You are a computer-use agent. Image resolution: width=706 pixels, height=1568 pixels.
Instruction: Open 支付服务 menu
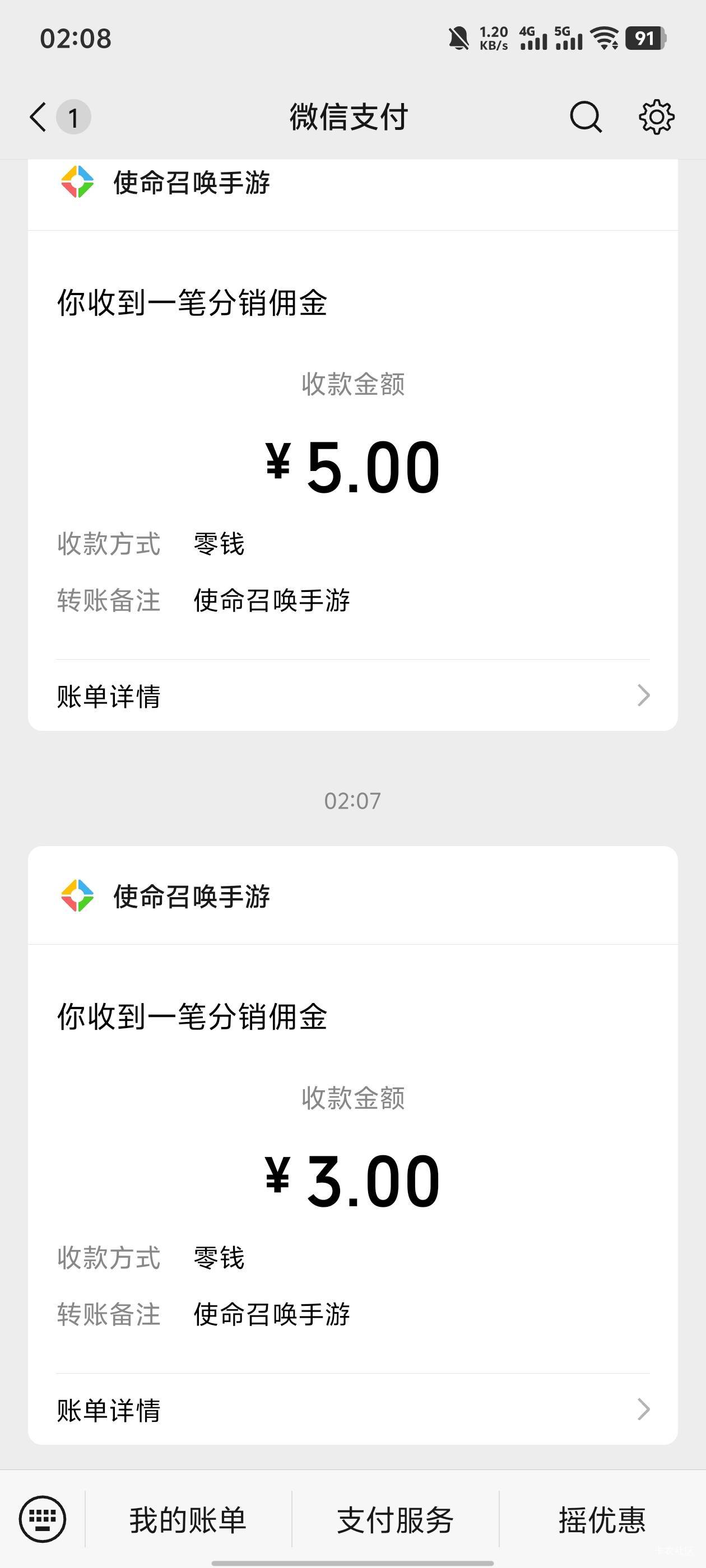pos(396,1519)
